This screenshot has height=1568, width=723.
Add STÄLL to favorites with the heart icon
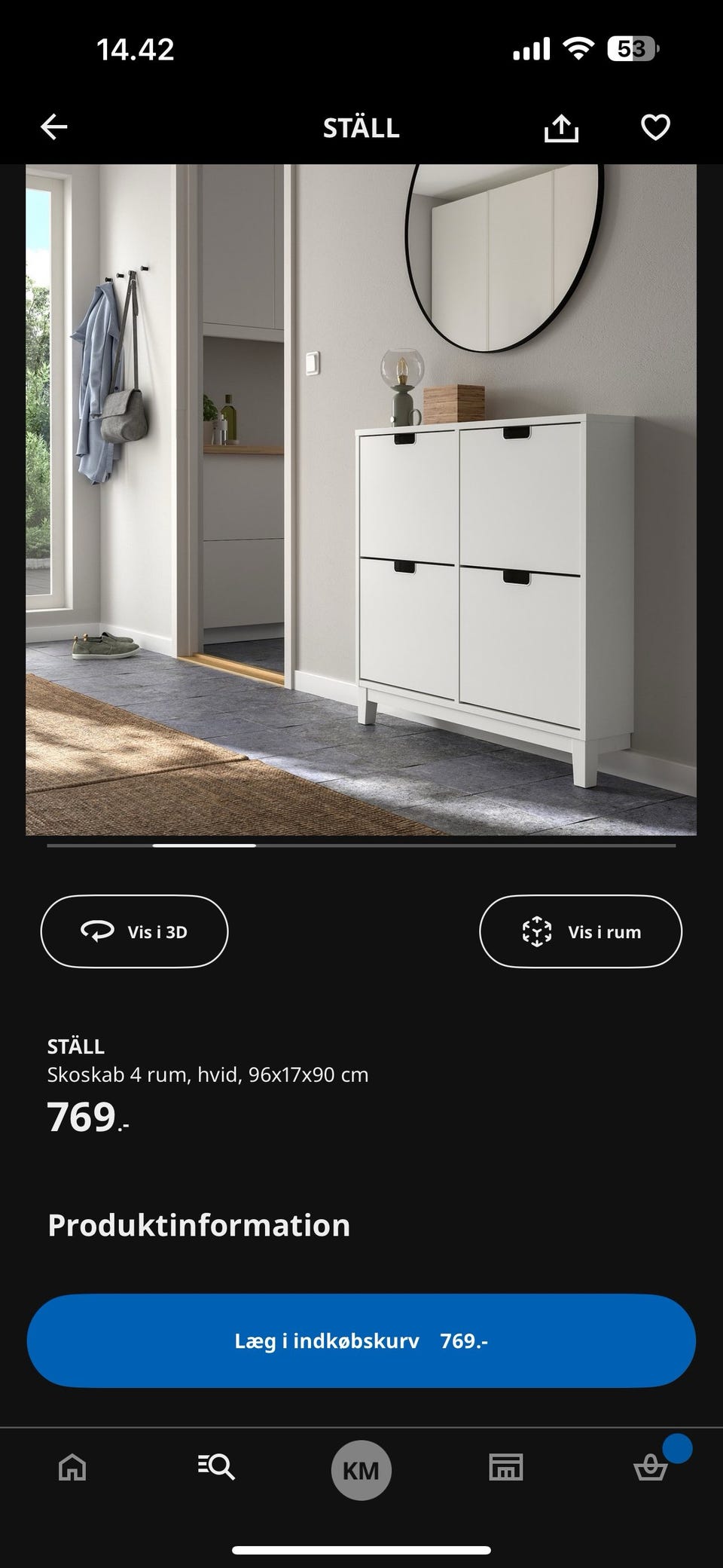654,127
